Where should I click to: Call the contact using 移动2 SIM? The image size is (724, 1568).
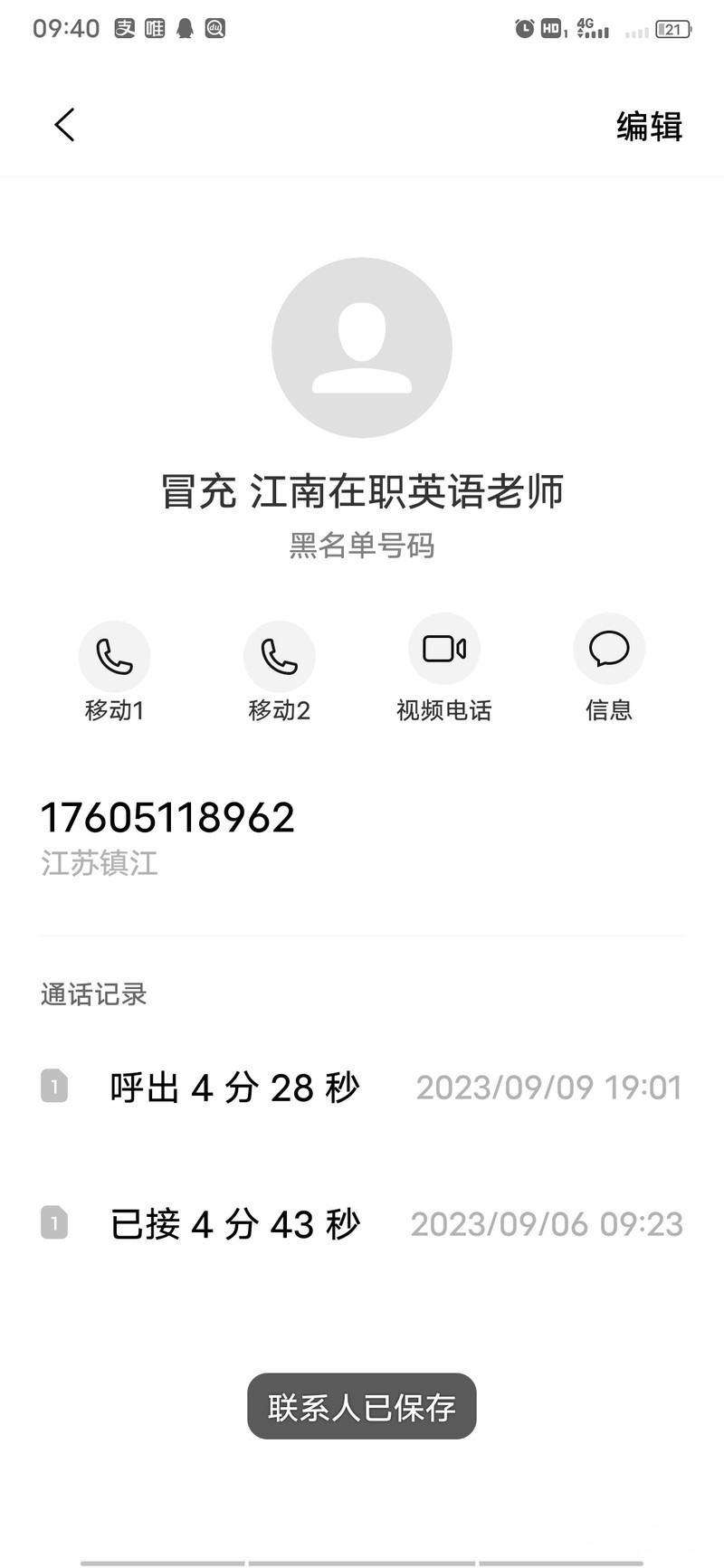tap(279, 657)
